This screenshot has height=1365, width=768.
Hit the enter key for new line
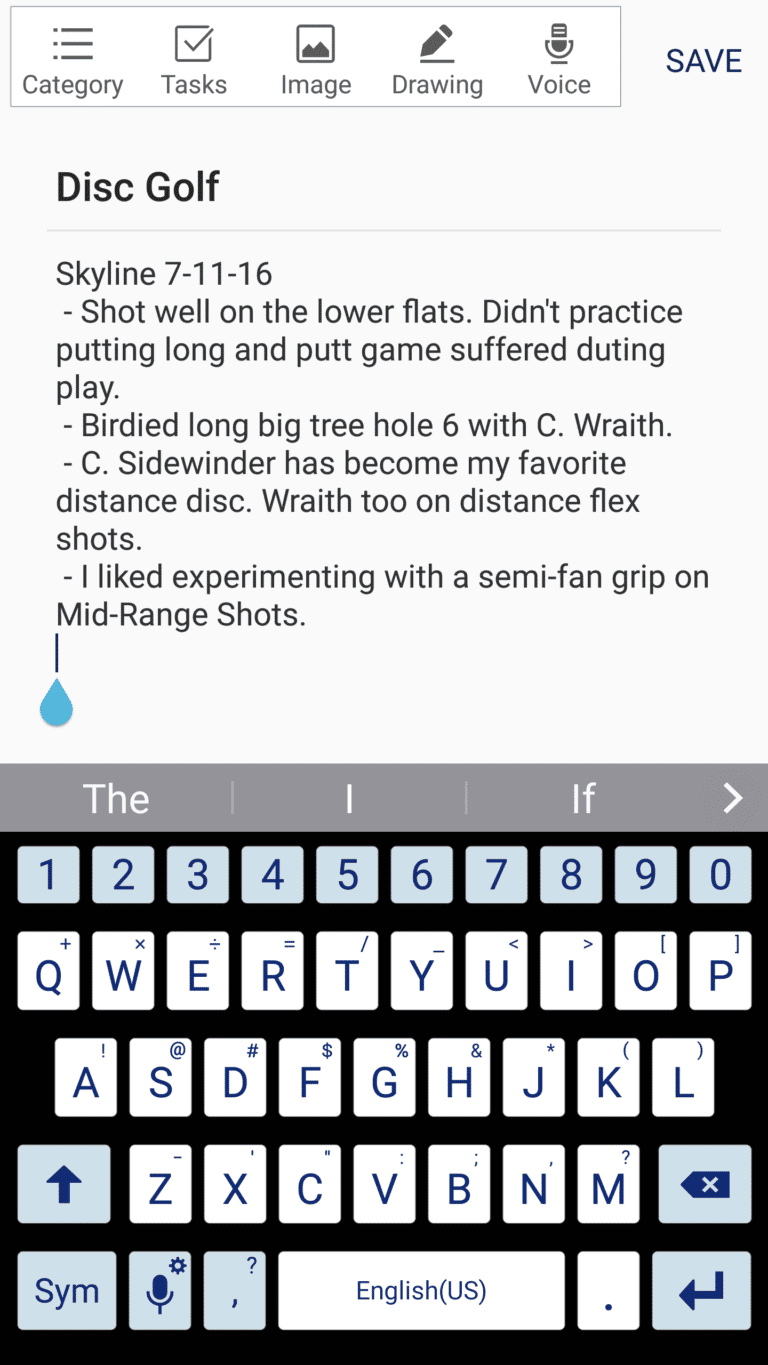pos(702,1291)
